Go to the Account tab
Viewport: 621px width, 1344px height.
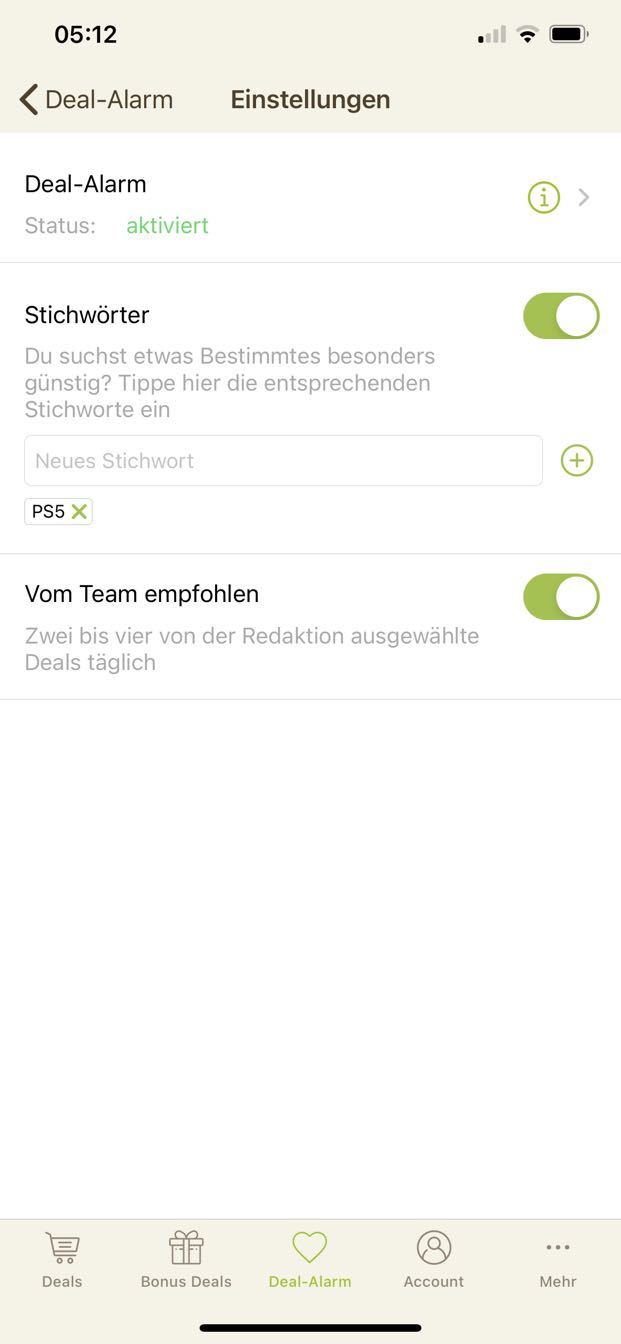tap(434, 1260)
